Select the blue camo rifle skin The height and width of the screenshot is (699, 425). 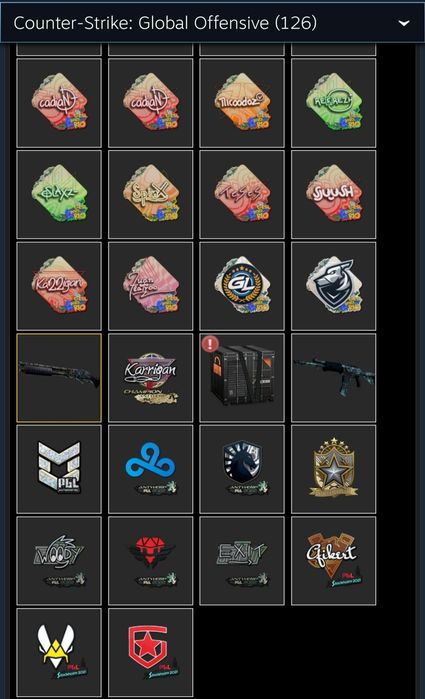tap(334, 378)
